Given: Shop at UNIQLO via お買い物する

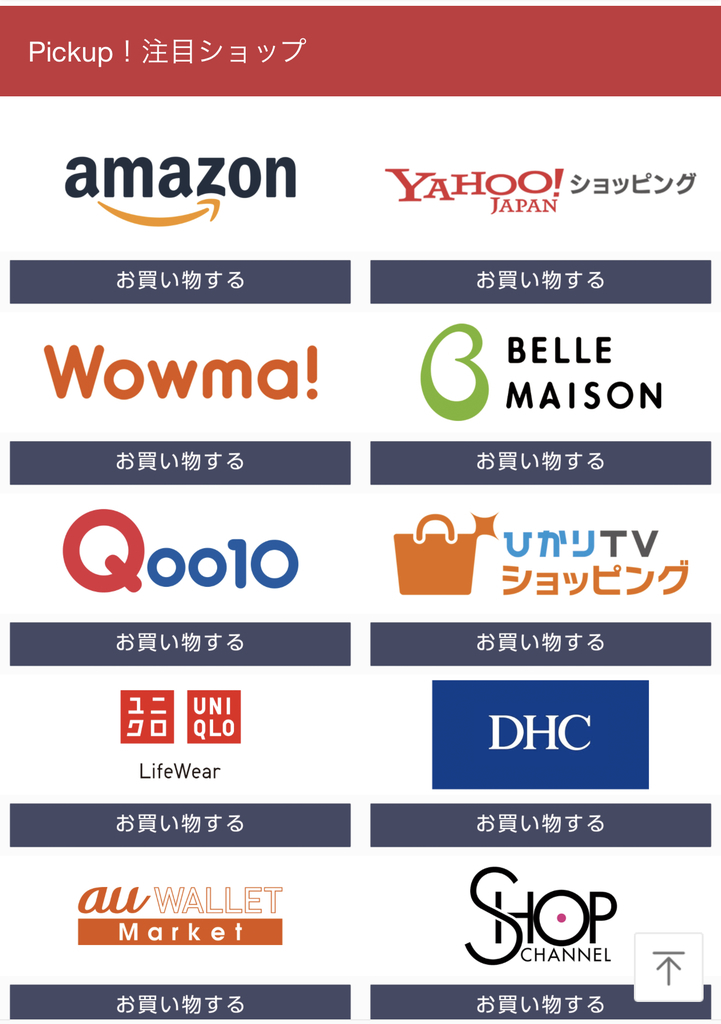Looking at the screenshot, I should click(x=180, y=824).
